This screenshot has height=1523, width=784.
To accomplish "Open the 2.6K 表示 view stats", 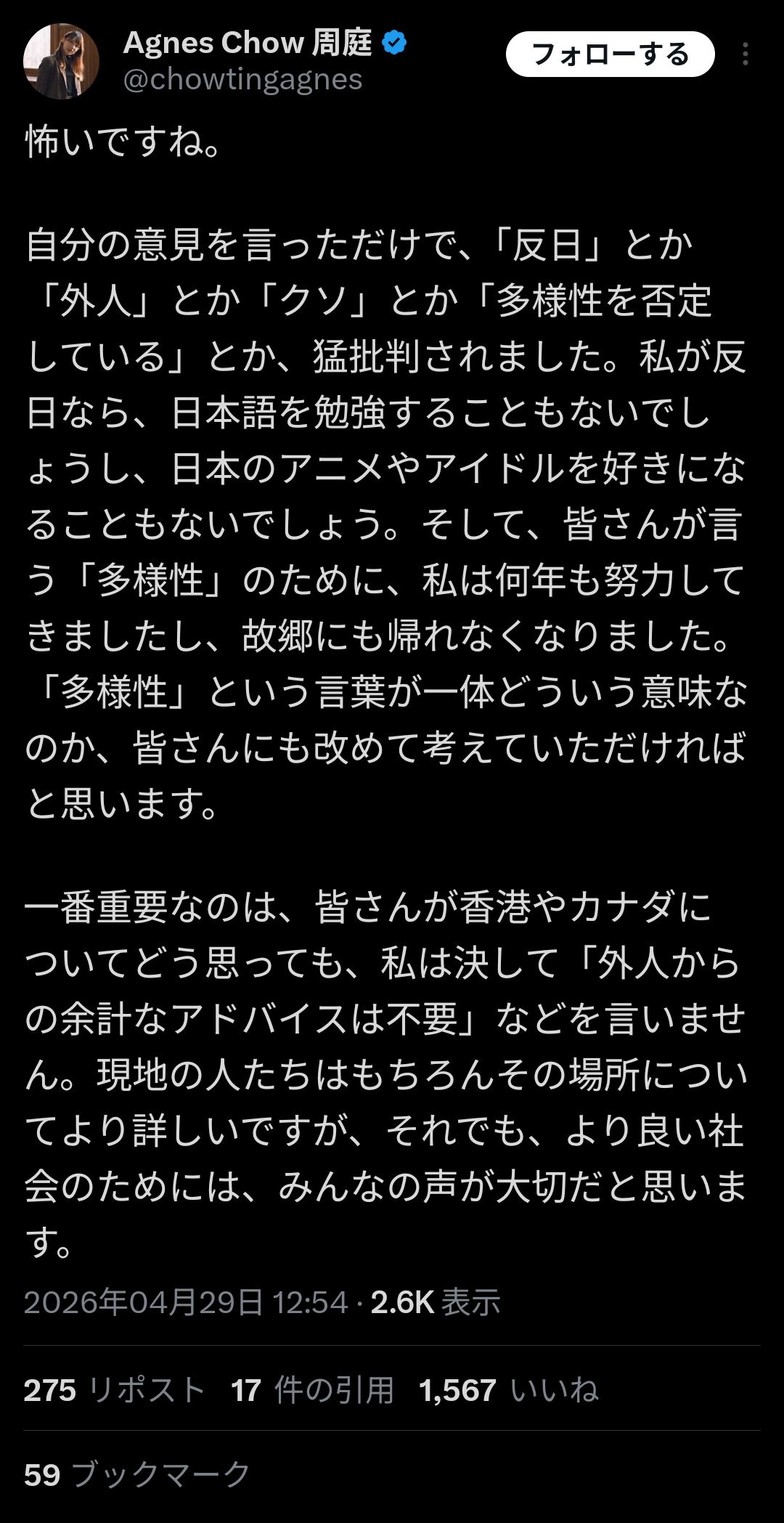I will 436,1302.
